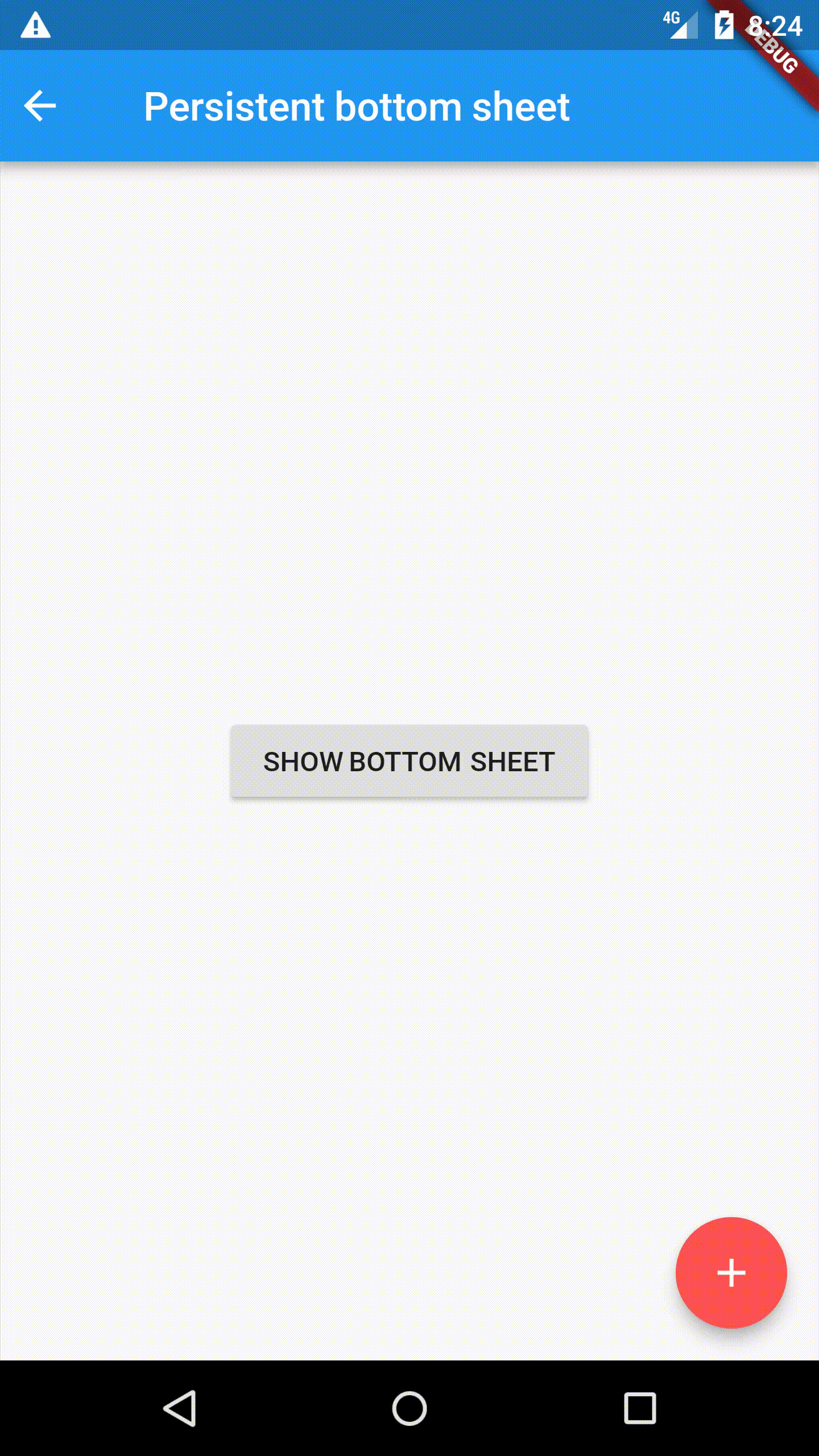This screenshot has width=819, height=1456.
Task: Tap the system back navigation button
Action: 180,1408
